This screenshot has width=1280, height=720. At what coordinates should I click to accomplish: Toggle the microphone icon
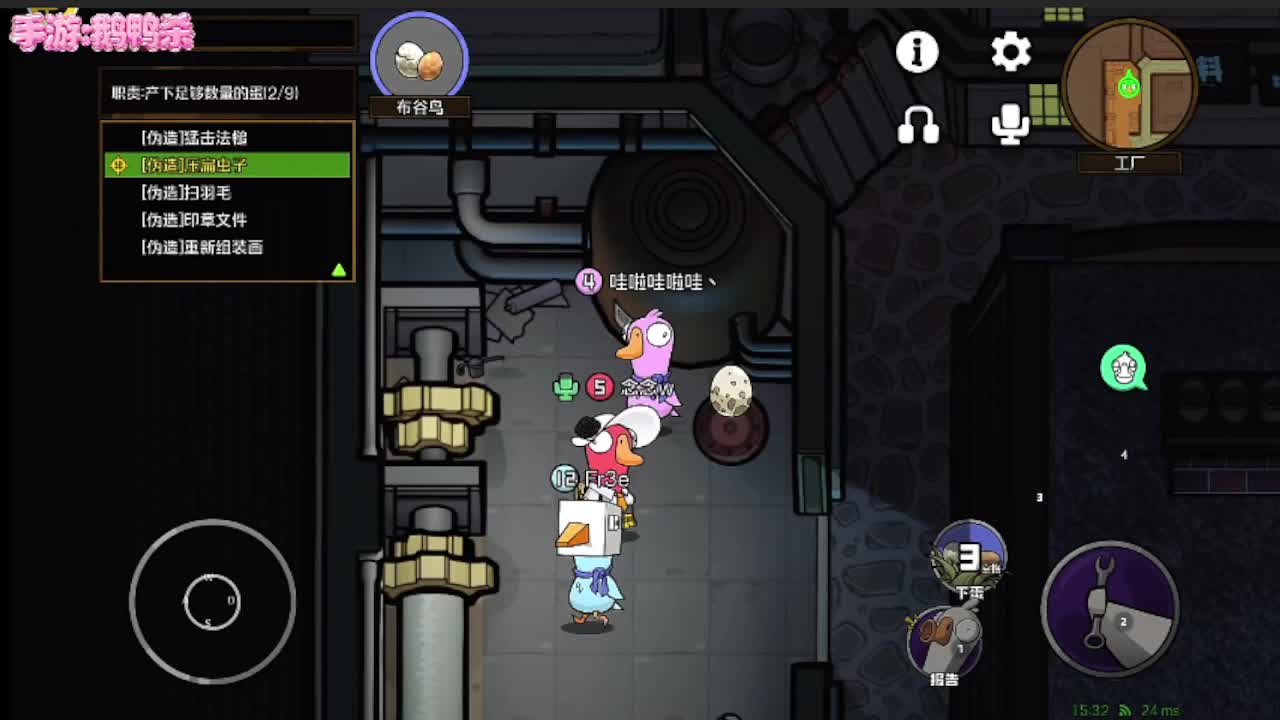tap(1010, 125)
